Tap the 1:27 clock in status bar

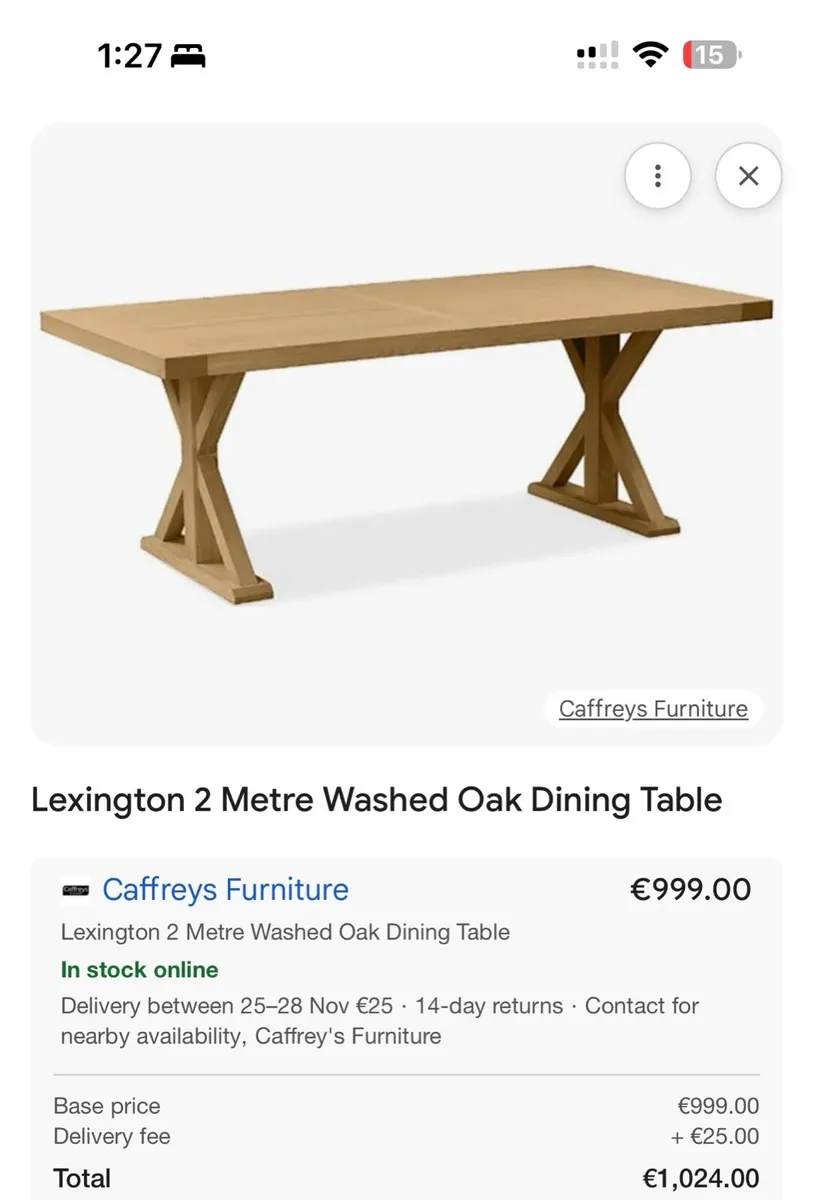tap(128, 55)
